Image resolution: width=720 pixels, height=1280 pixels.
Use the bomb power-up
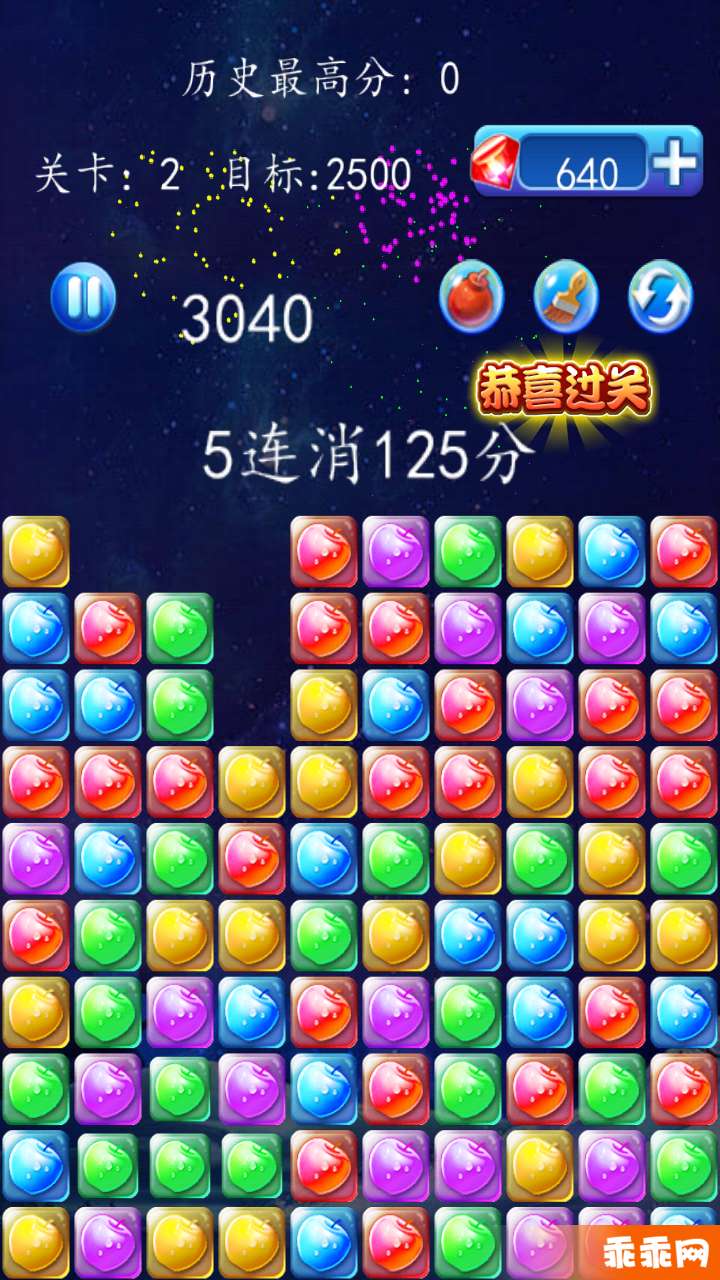(471, 297)
